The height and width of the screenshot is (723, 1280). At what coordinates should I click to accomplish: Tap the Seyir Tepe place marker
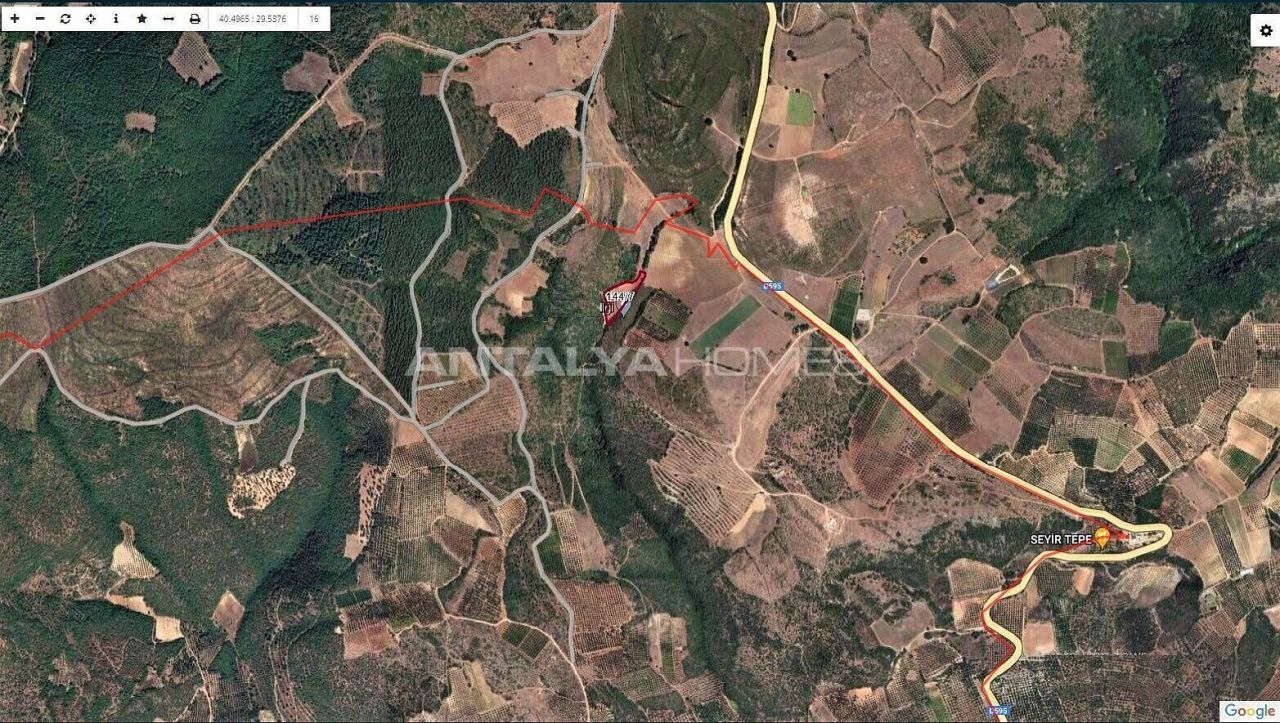1102,537
